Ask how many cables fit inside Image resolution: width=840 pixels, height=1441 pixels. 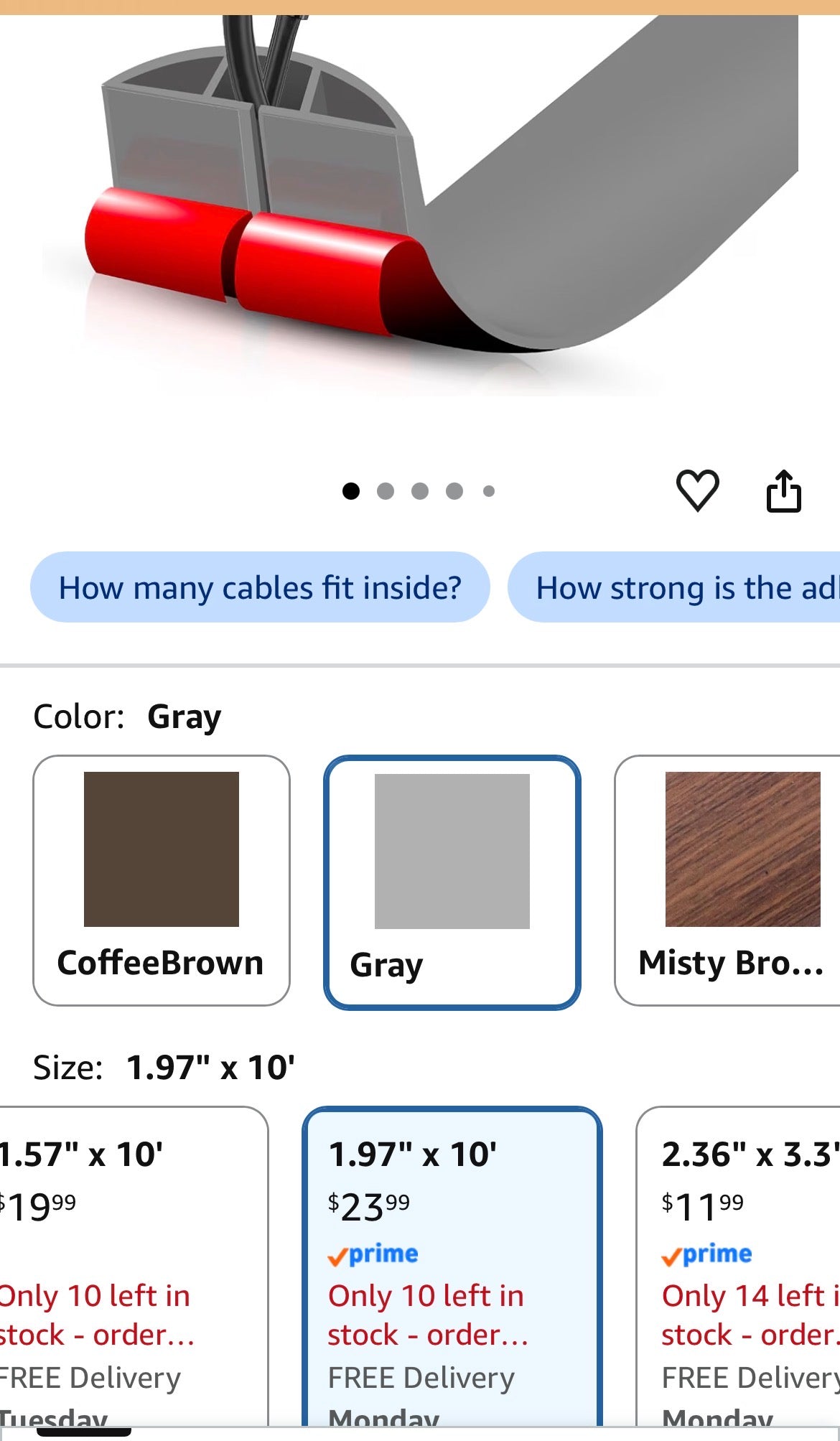click(x=260, y=587)
